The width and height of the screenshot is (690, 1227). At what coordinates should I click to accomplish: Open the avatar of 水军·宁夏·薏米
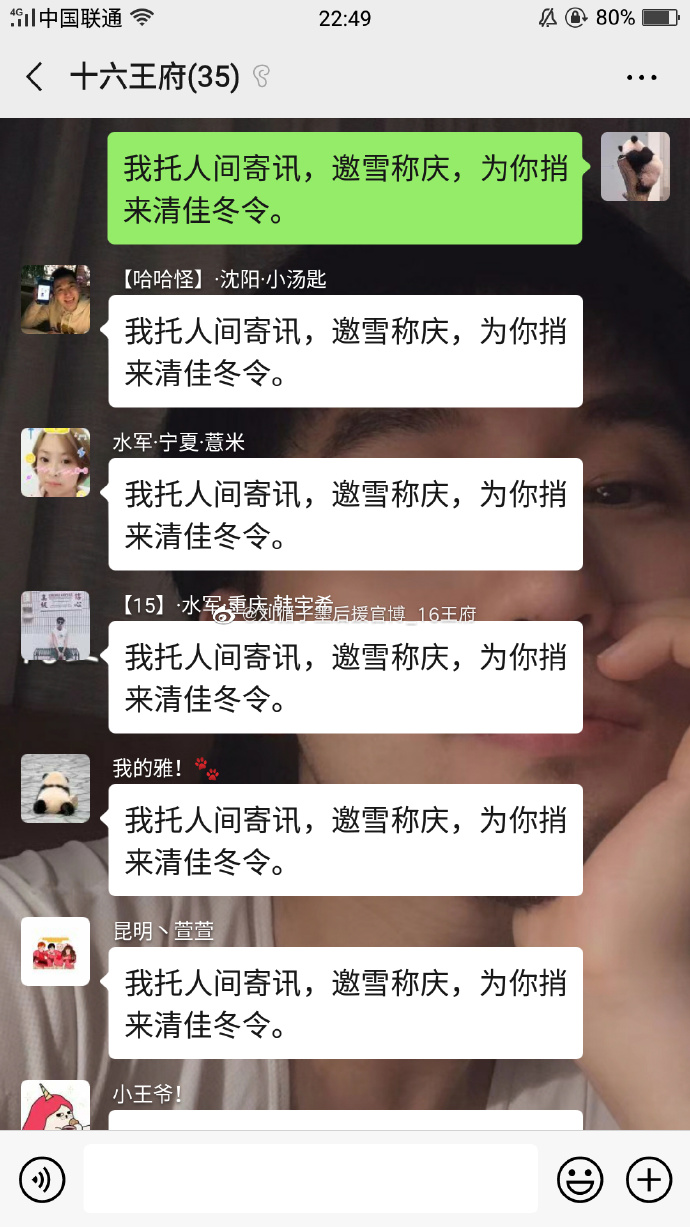tap(56, 462)
